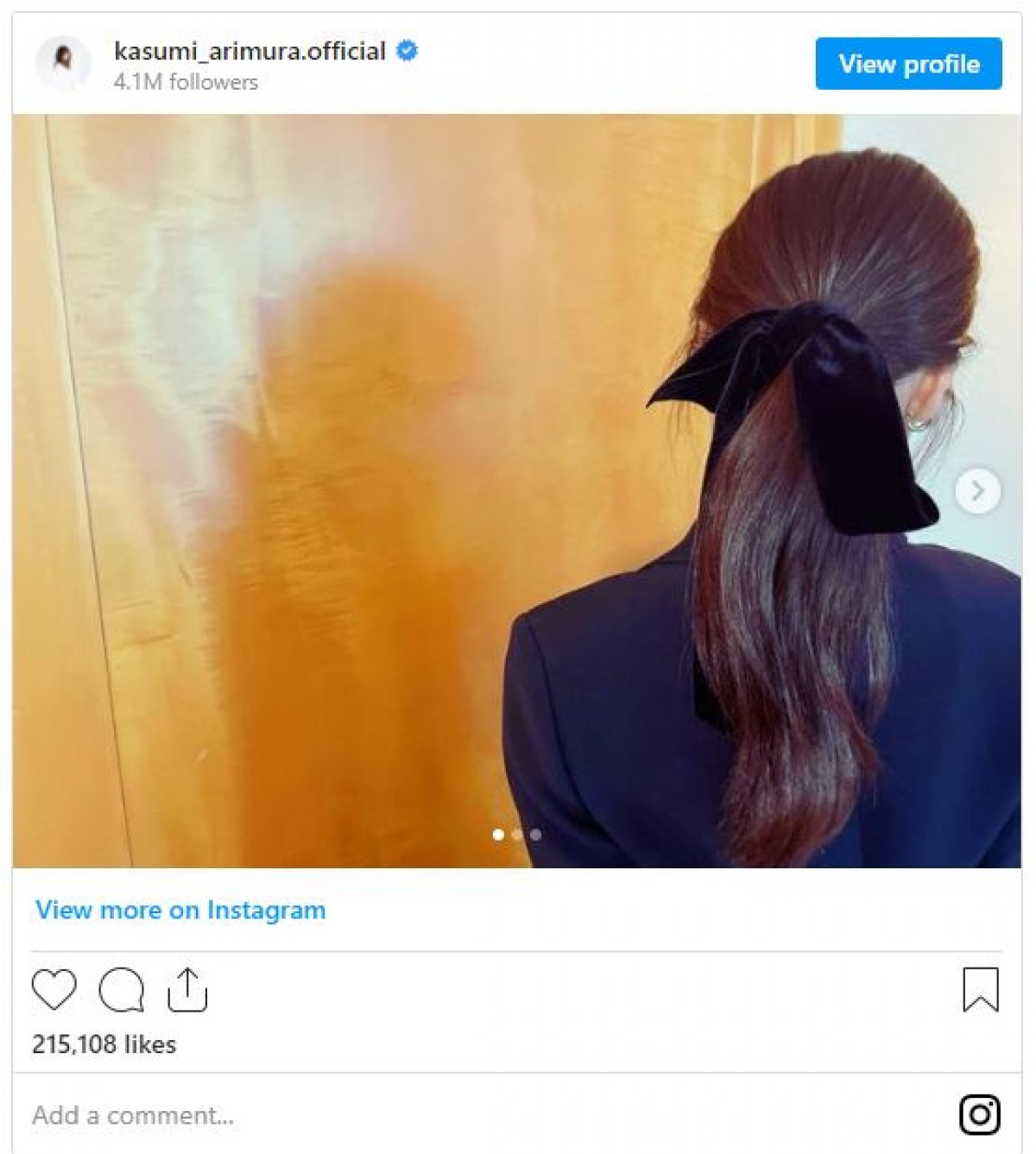Image resolution: width=1036 pixels, height=1154 pixels.
Task: Open the account's profile avatar
Action: 63,63
